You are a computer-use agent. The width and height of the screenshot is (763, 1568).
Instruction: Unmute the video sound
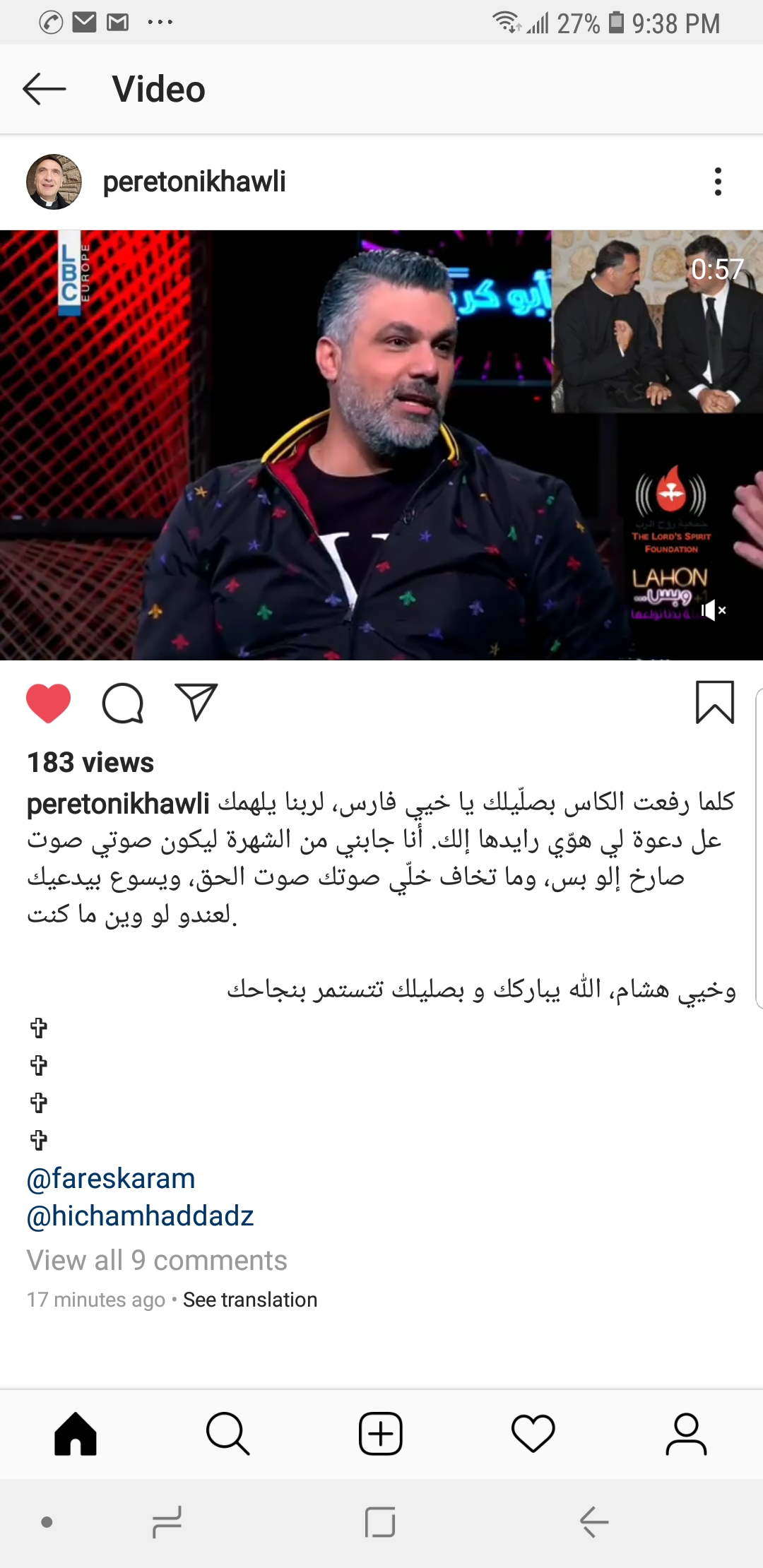[x=714, y=610]
